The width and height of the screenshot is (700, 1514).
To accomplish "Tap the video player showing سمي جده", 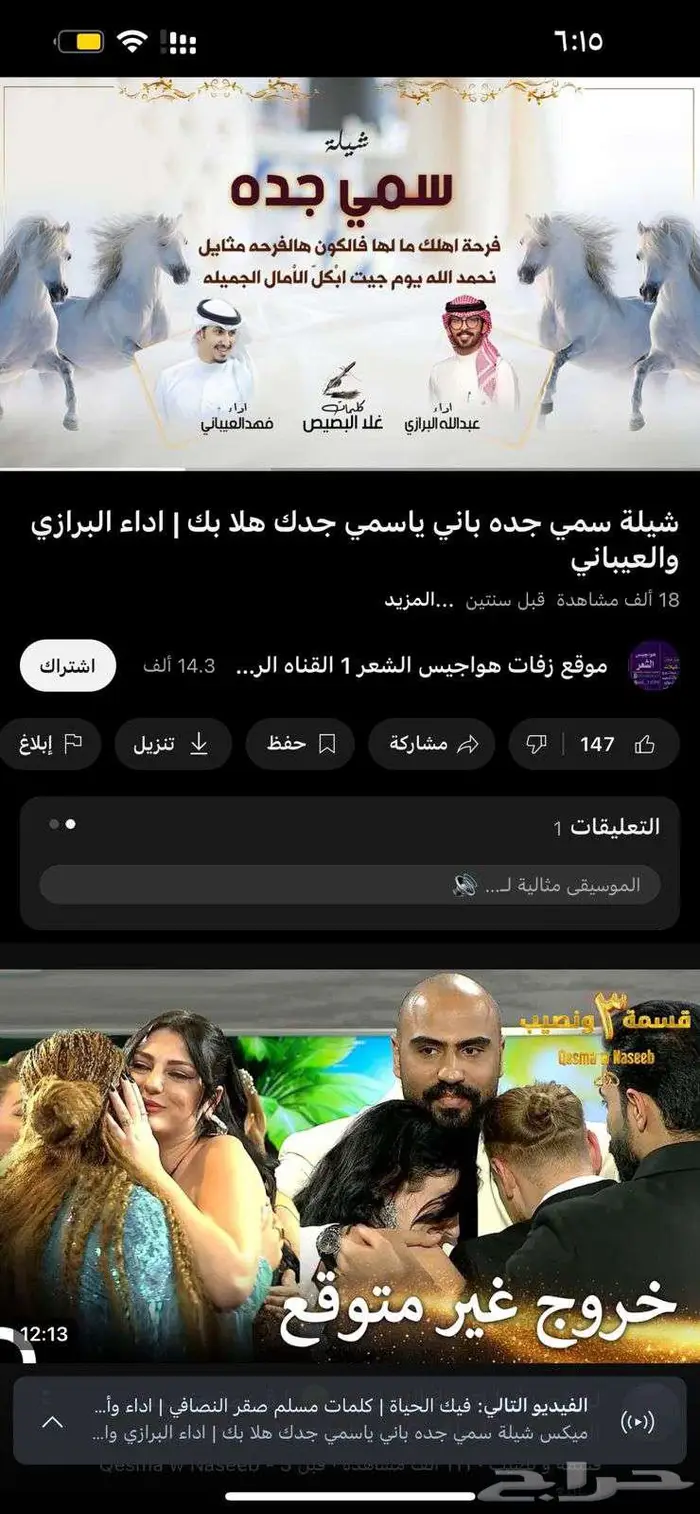I will (350, 272).
